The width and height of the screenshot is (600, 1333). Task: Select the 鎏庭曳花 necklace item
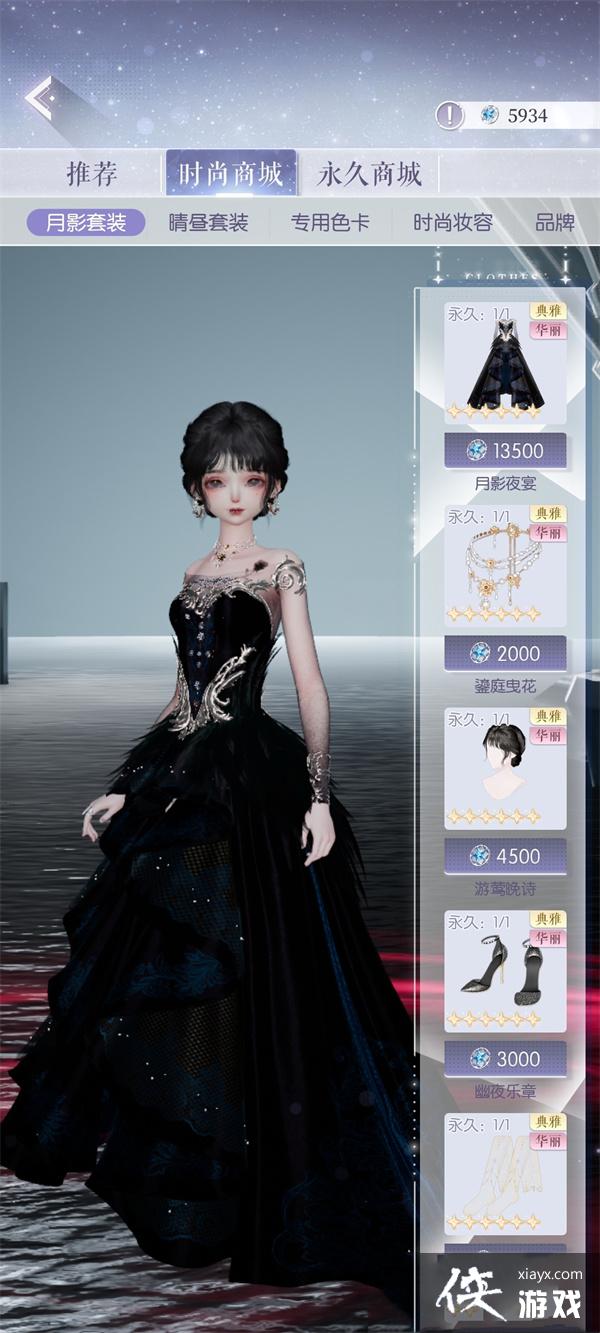click(505, 565)
